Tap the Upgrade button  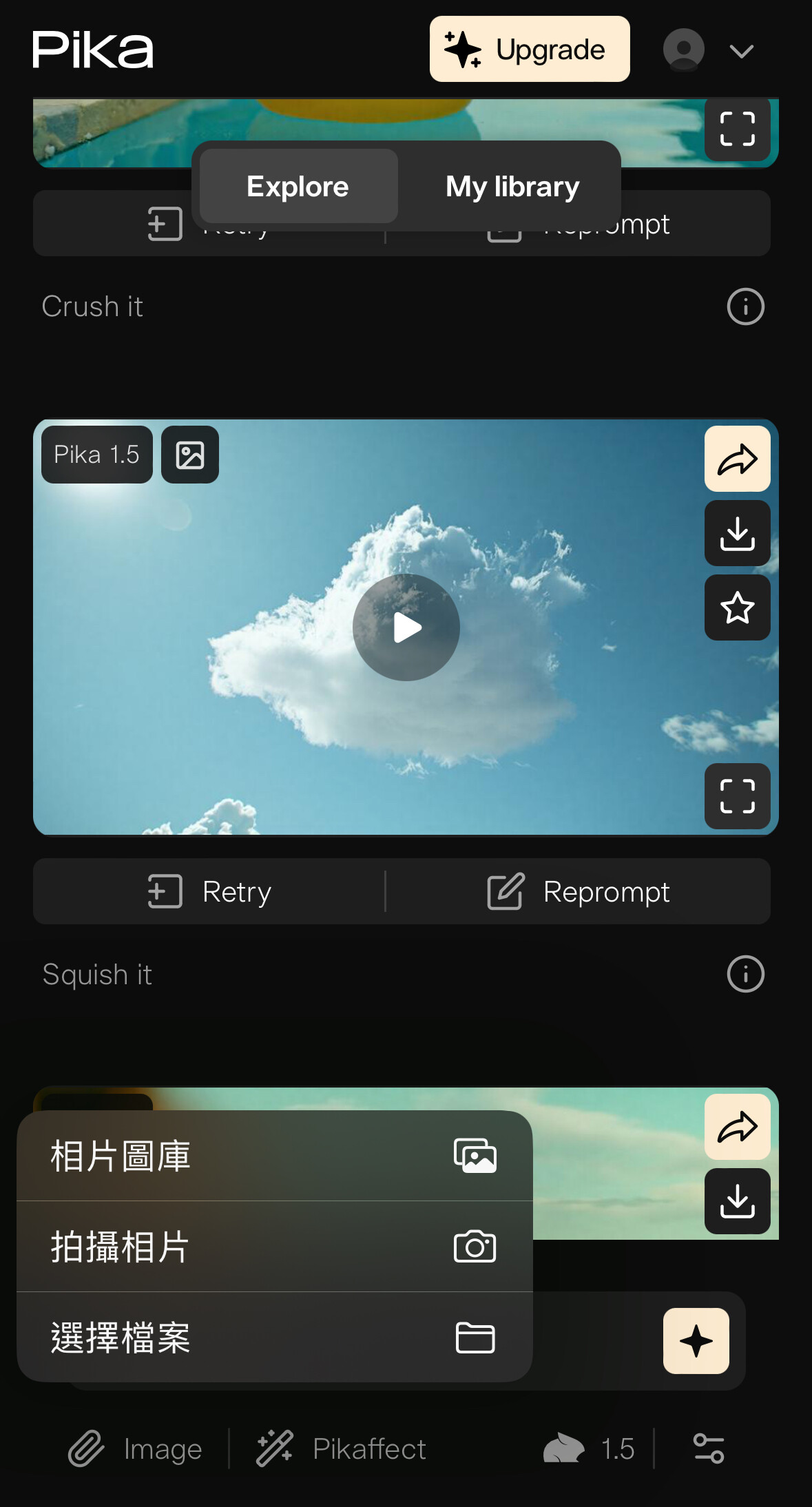[x=529, y=50]
